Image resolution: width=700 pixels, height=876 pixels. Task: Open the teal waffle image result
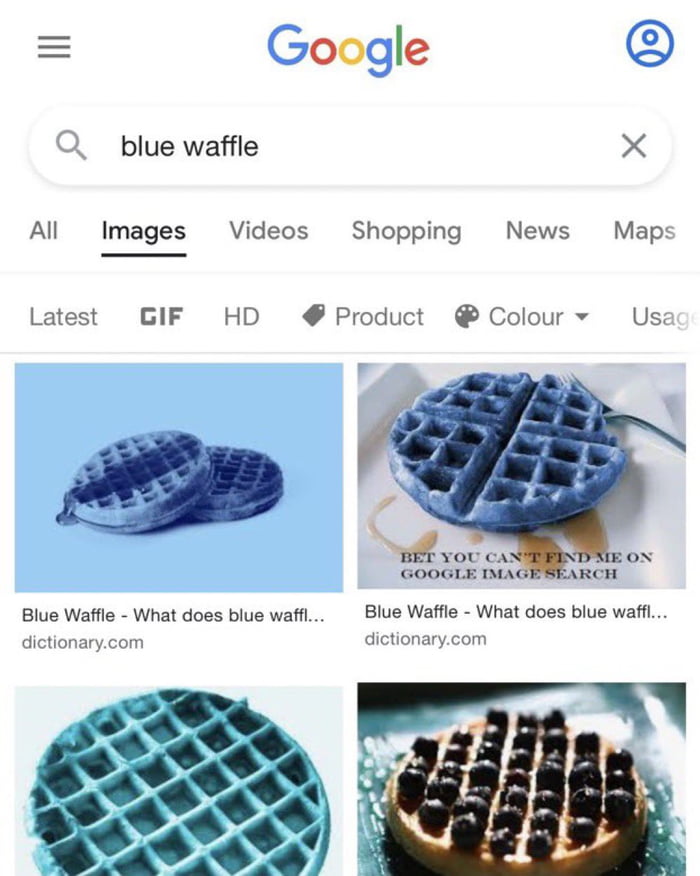pyautogui.click(x=179, y=780)
